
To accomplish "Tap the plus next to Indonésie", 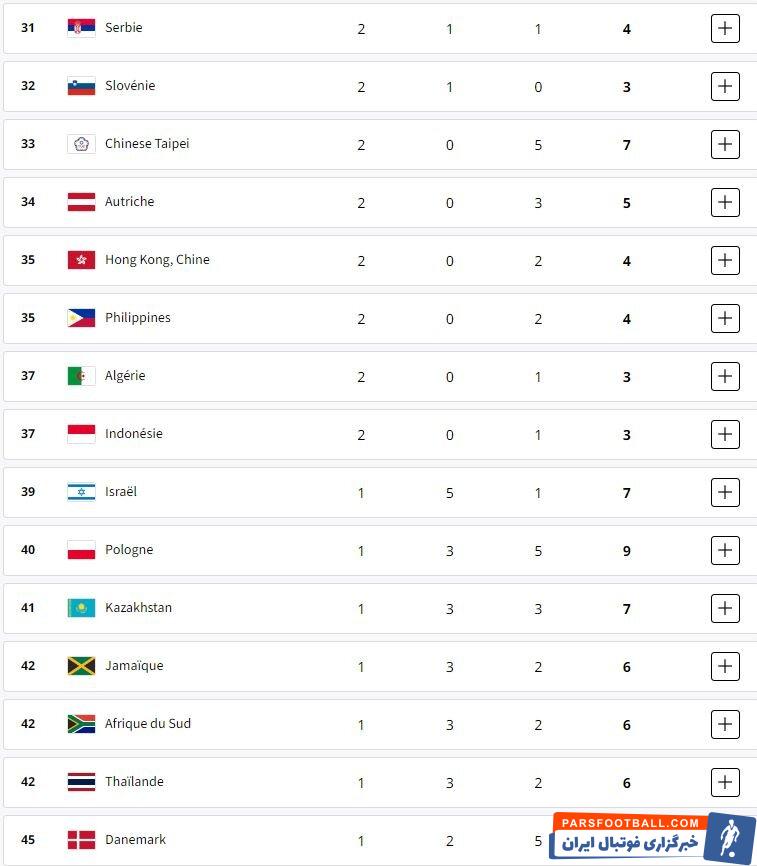I will pos(725,434).
